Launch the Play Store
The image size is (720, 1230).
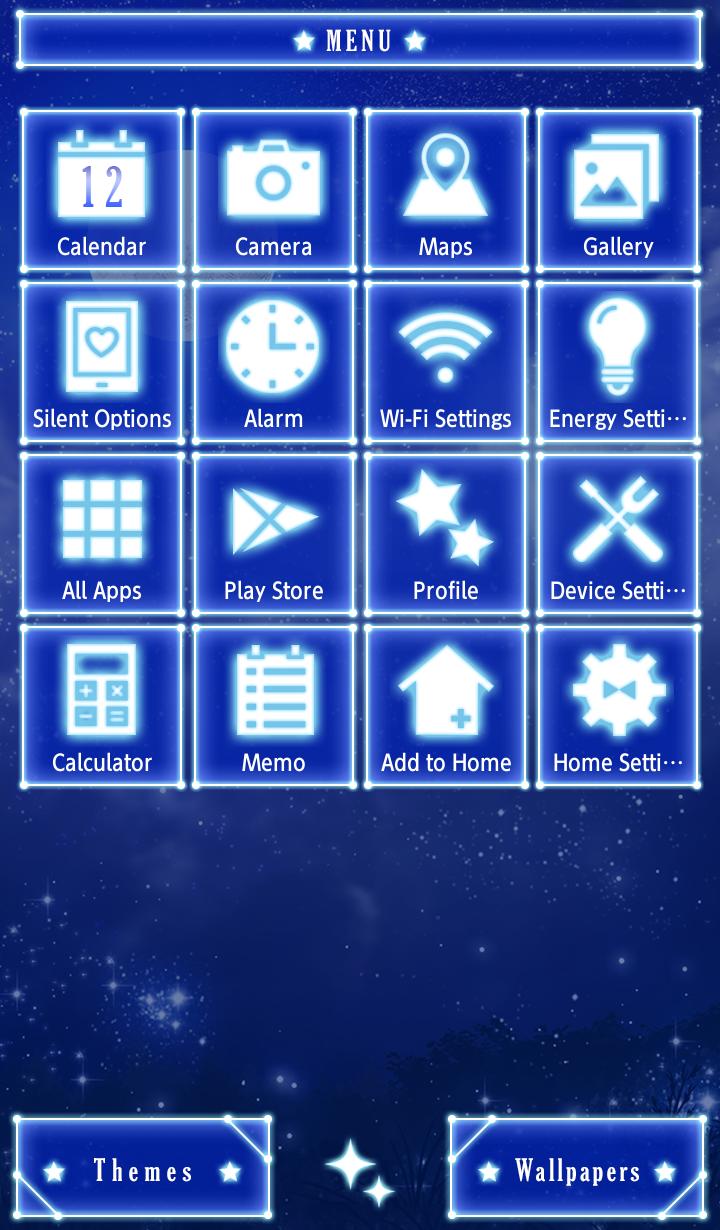274,534
